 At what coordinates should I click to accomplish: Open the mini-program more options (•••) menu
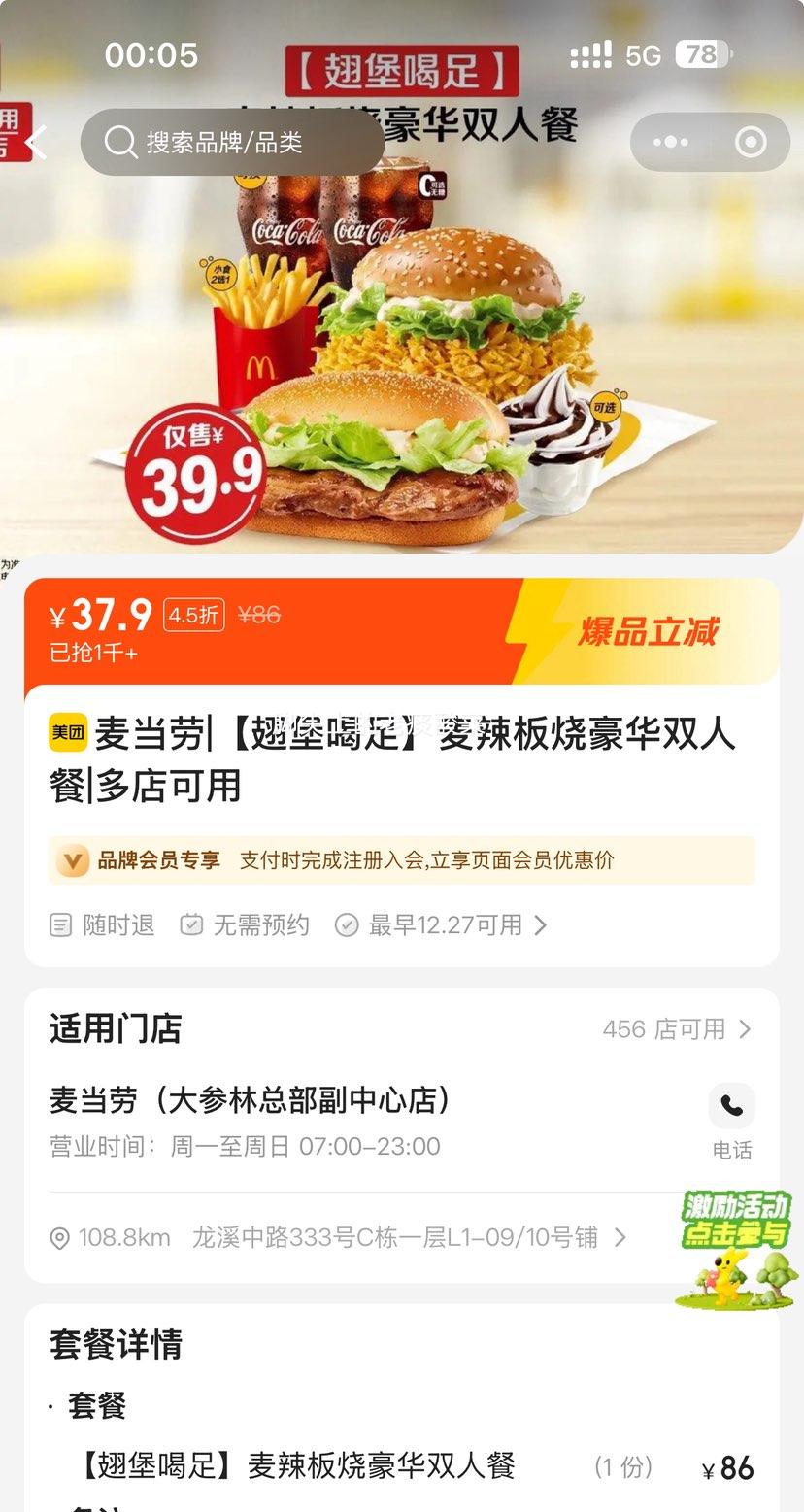[x=670, y=142]
